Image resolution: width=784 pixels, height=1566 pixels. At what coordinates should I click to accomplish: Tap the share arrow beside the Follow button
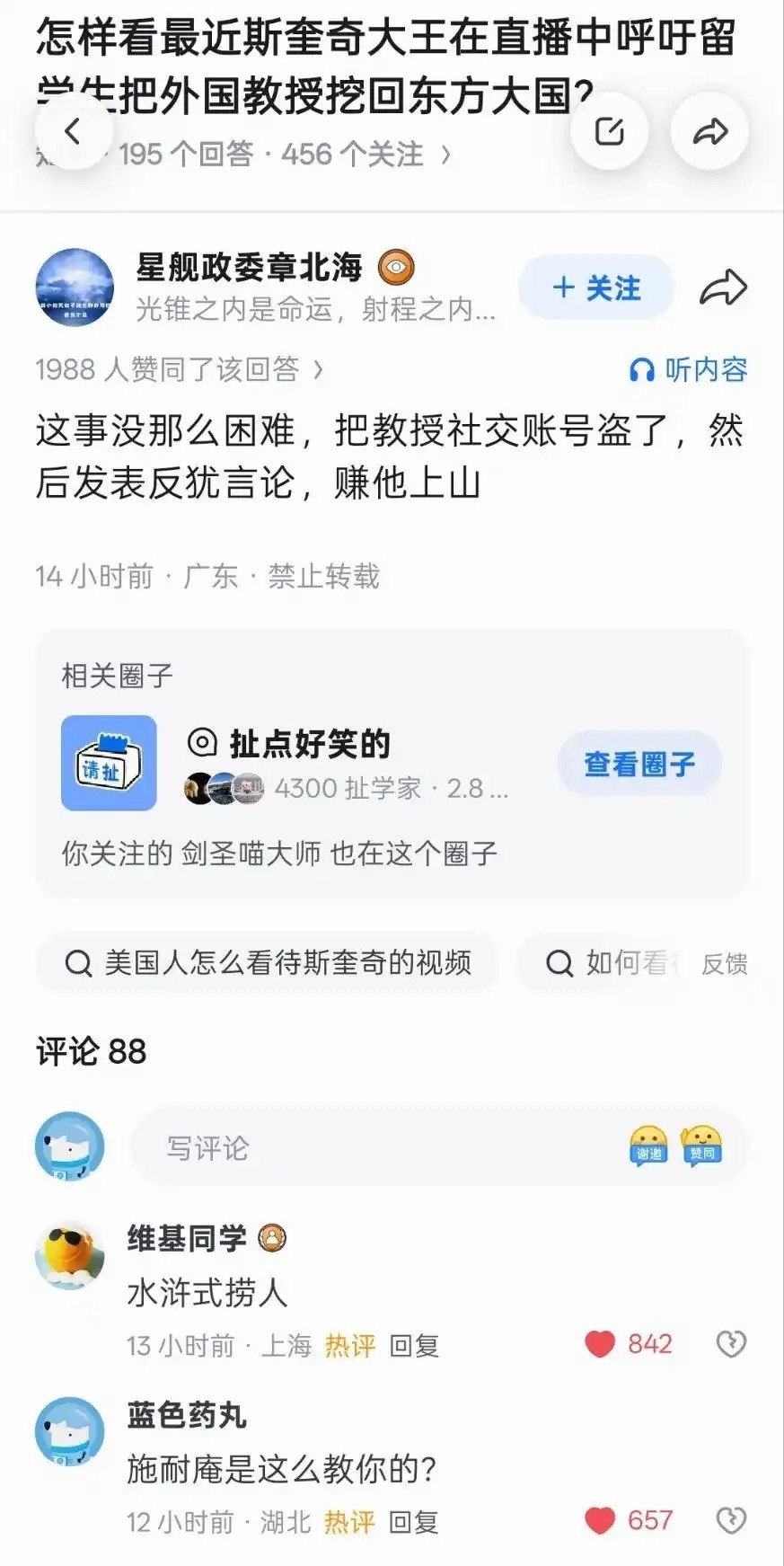point(725,288)
